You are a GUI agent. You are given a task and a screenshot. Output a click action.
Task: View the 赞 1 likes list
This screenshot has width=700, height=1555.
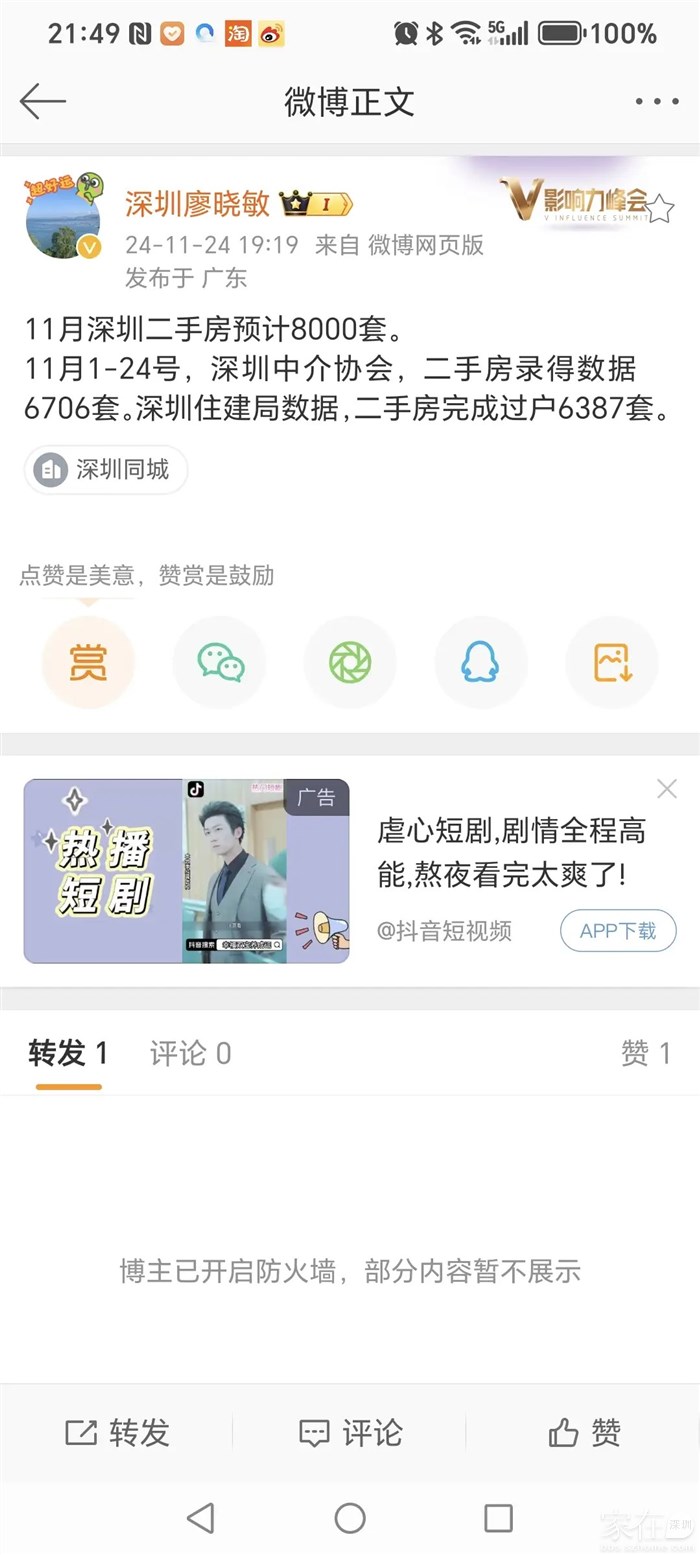pos(645,1053)
